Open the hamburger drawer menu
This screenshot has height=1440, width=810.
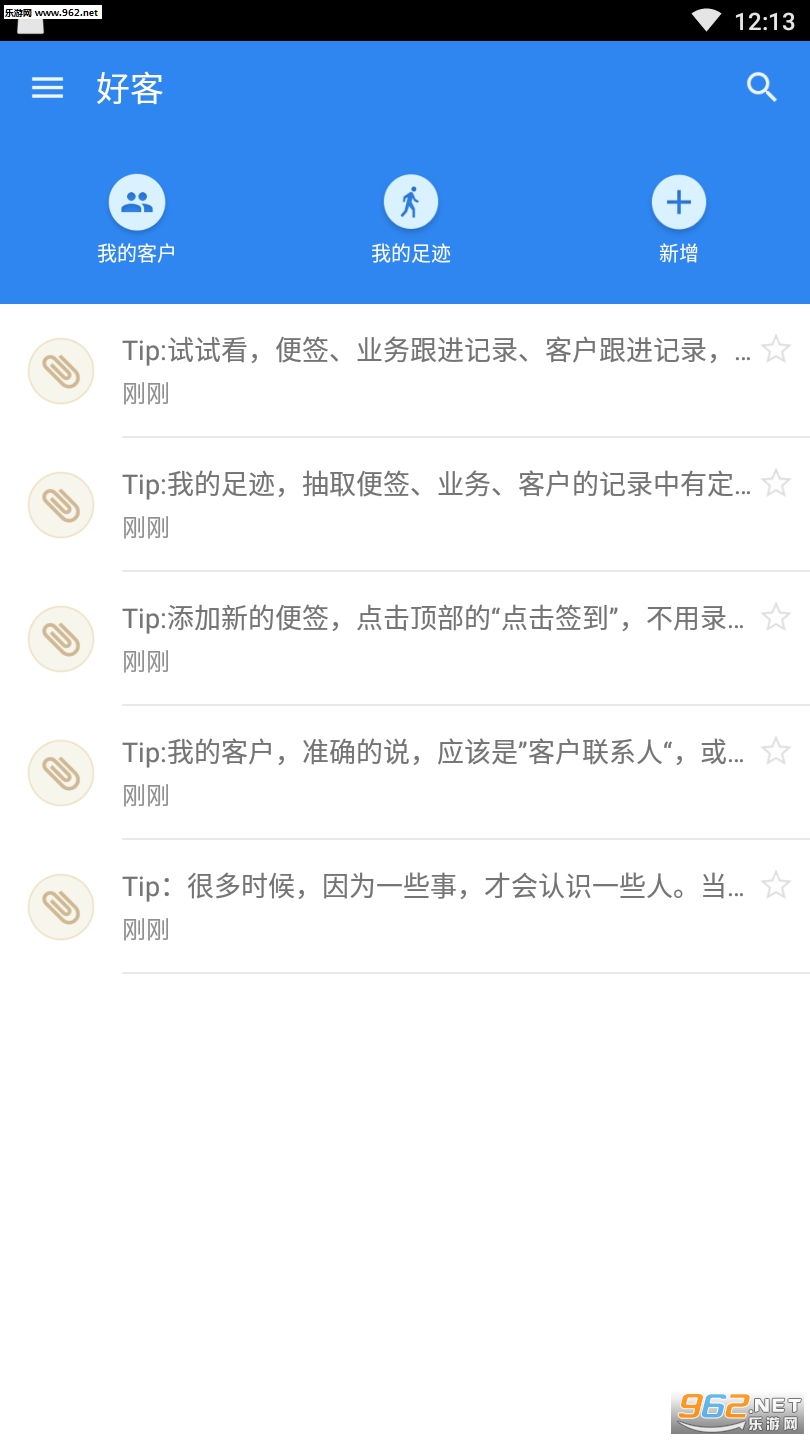click(47, 88)
